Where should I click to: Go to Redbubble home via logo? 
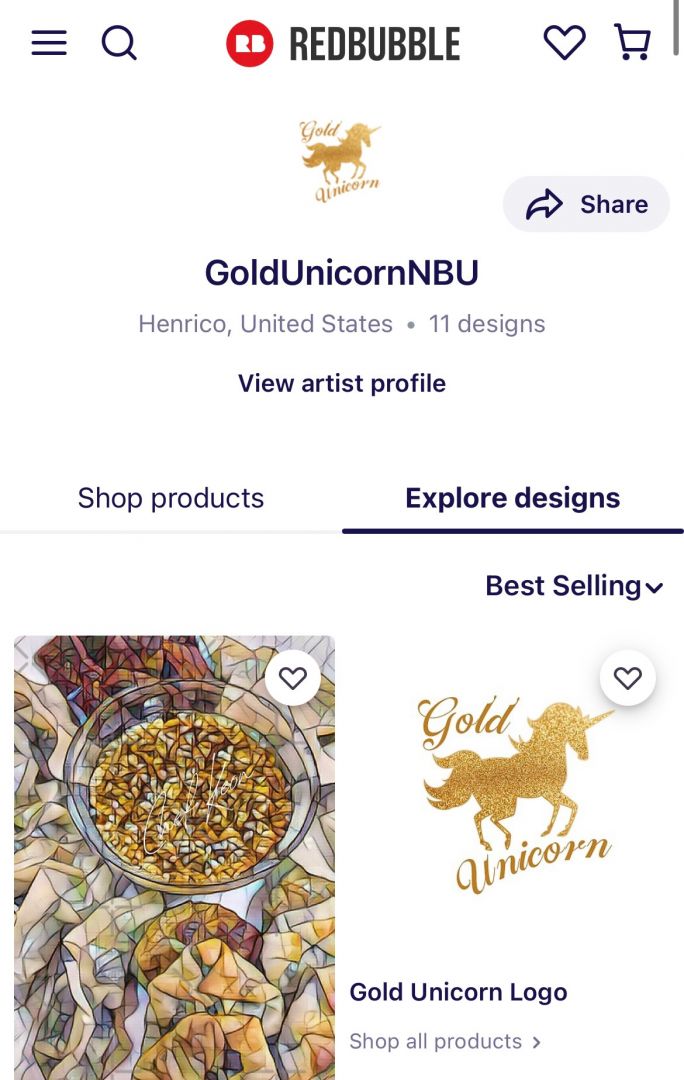coord(343,44)
